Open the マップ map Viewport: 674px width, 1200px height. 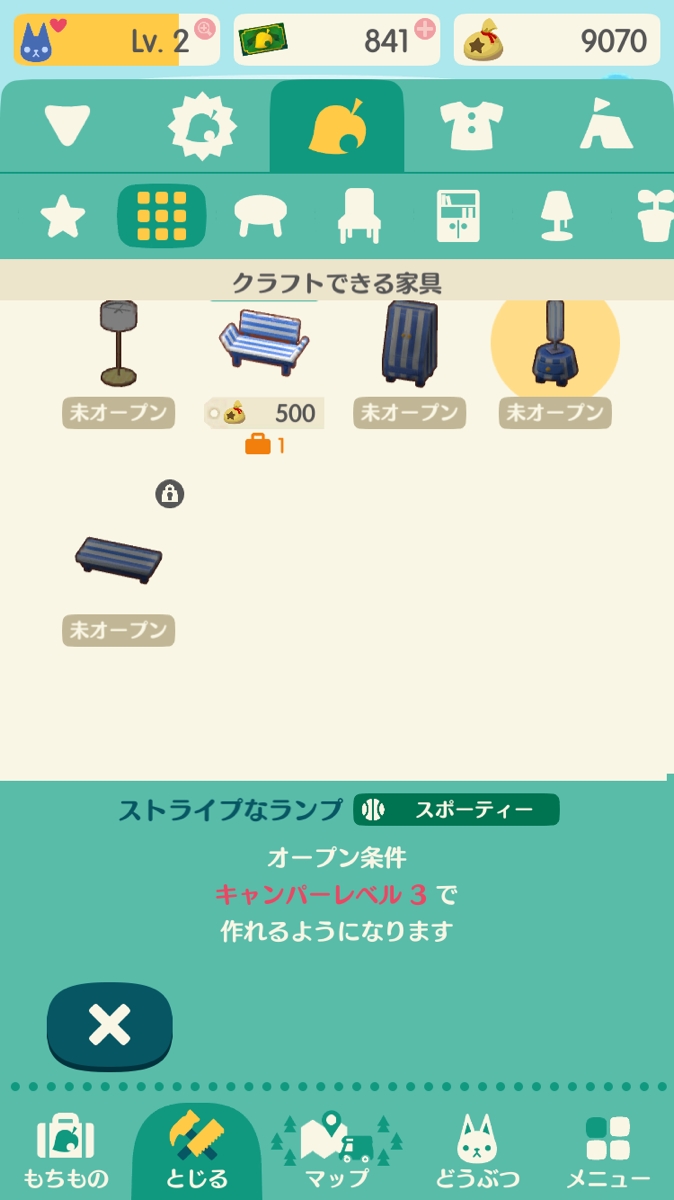pyautogui.click(x=336, y=1150)
